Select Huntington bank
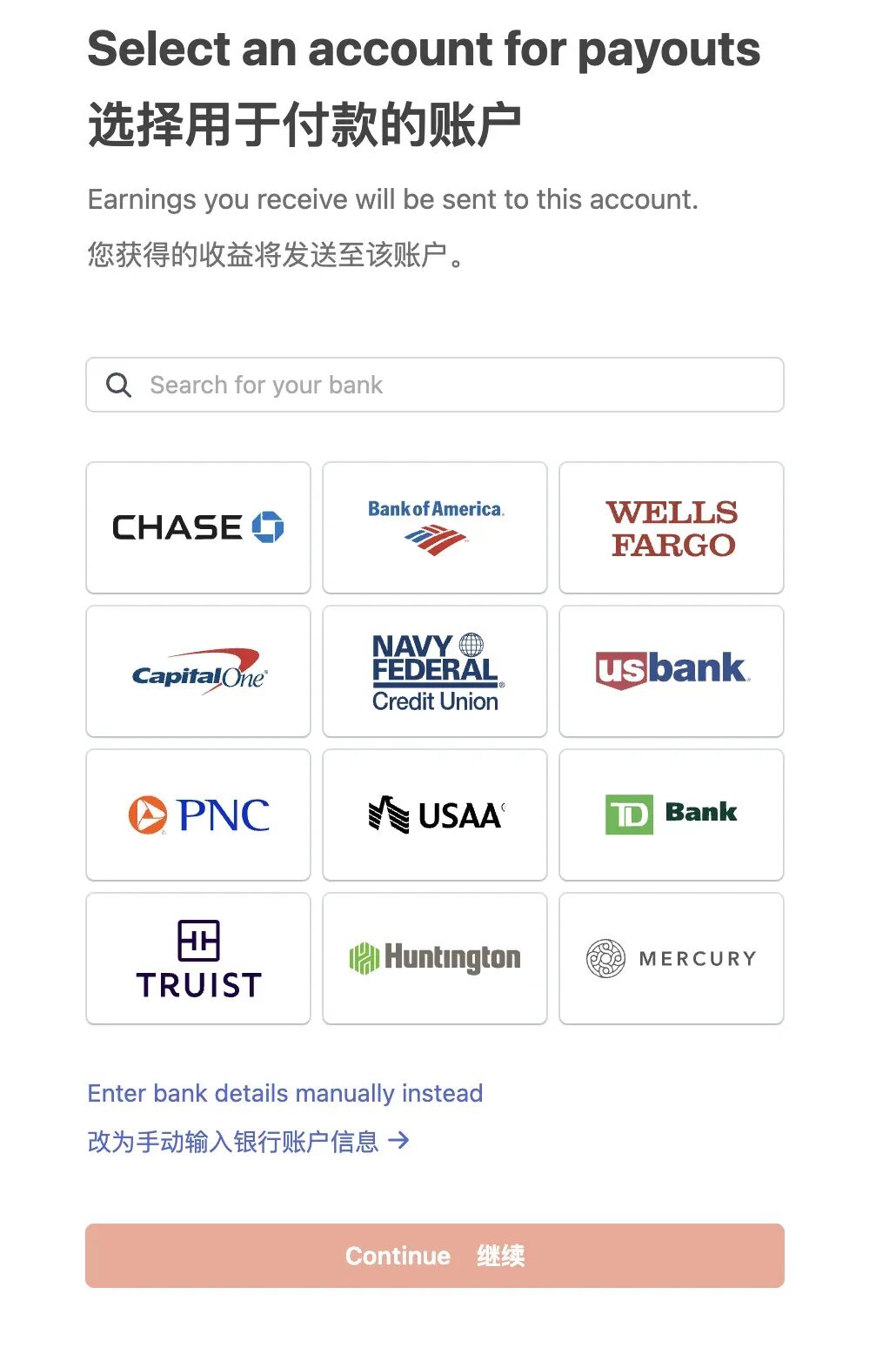 tap(435, 958)
